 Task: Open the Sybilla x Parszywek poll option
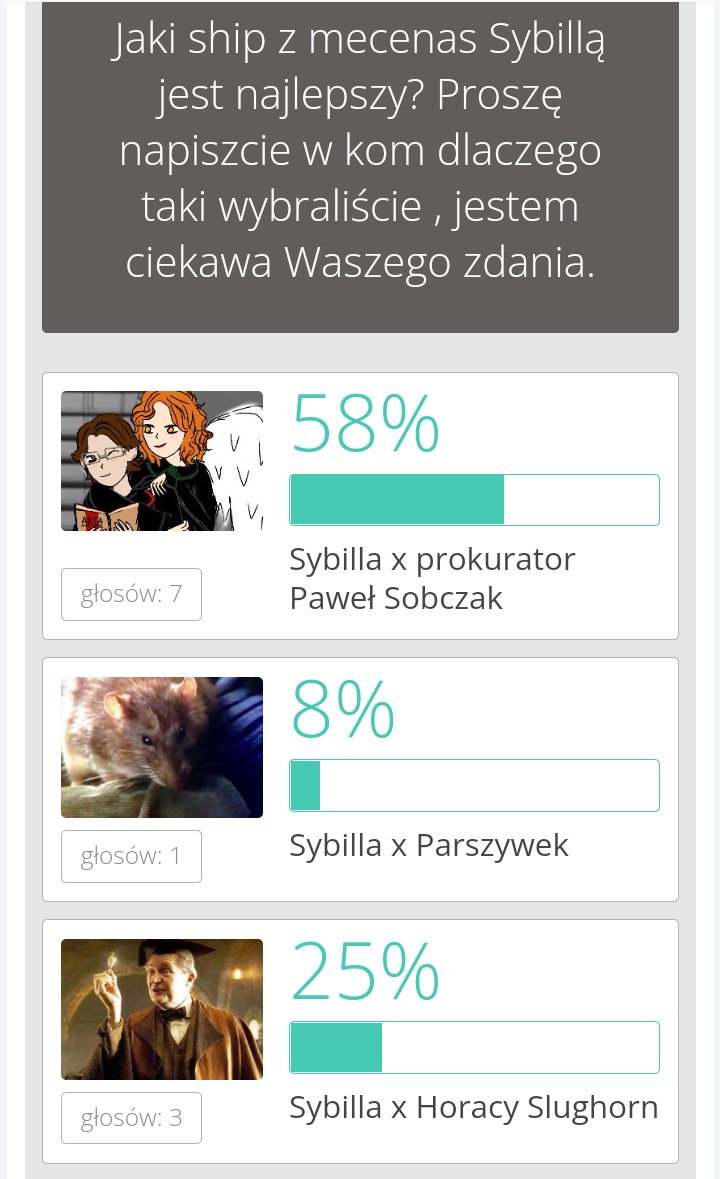(x=429, y=845)
